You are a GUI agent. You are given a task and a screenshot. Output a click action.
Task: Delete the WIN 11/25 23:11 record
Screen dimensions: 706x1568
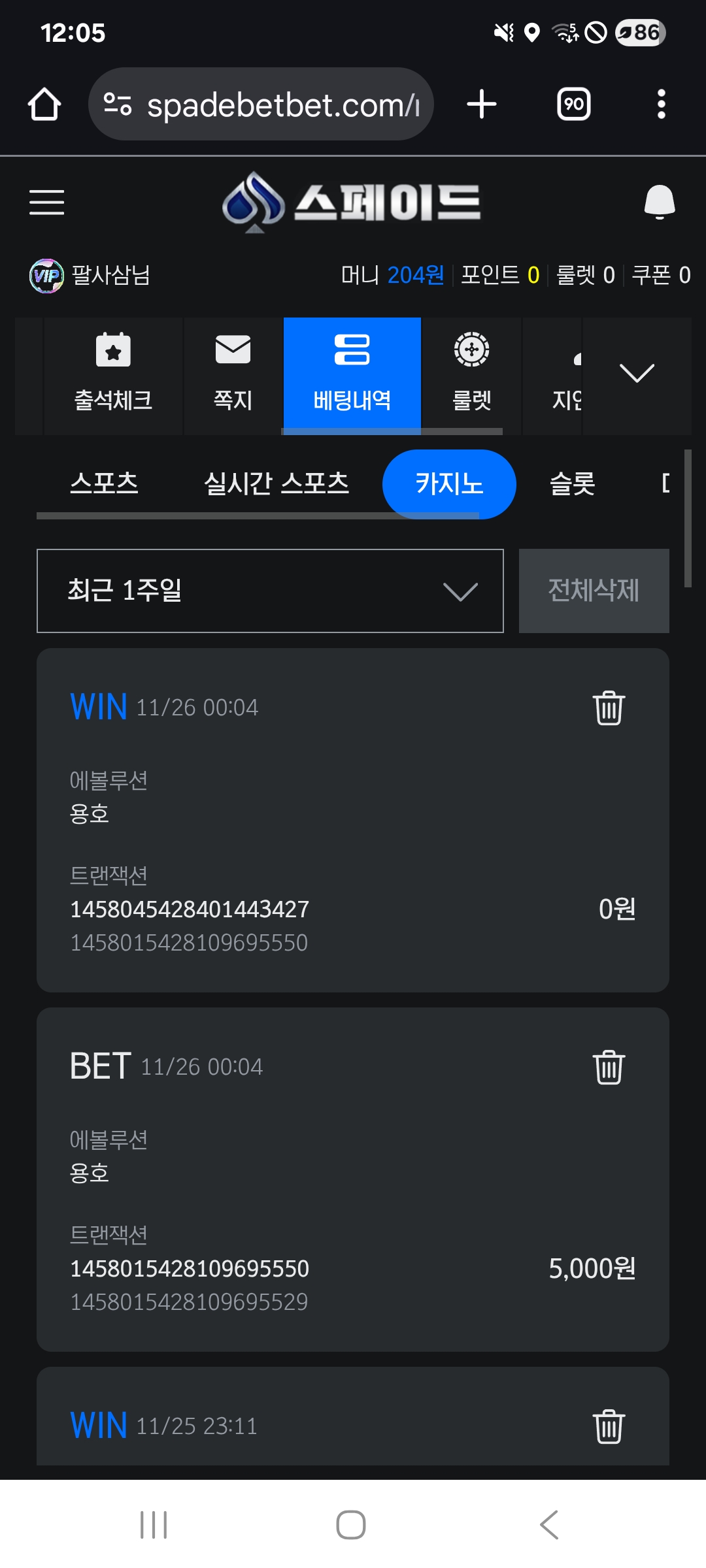coord(609,1426)
